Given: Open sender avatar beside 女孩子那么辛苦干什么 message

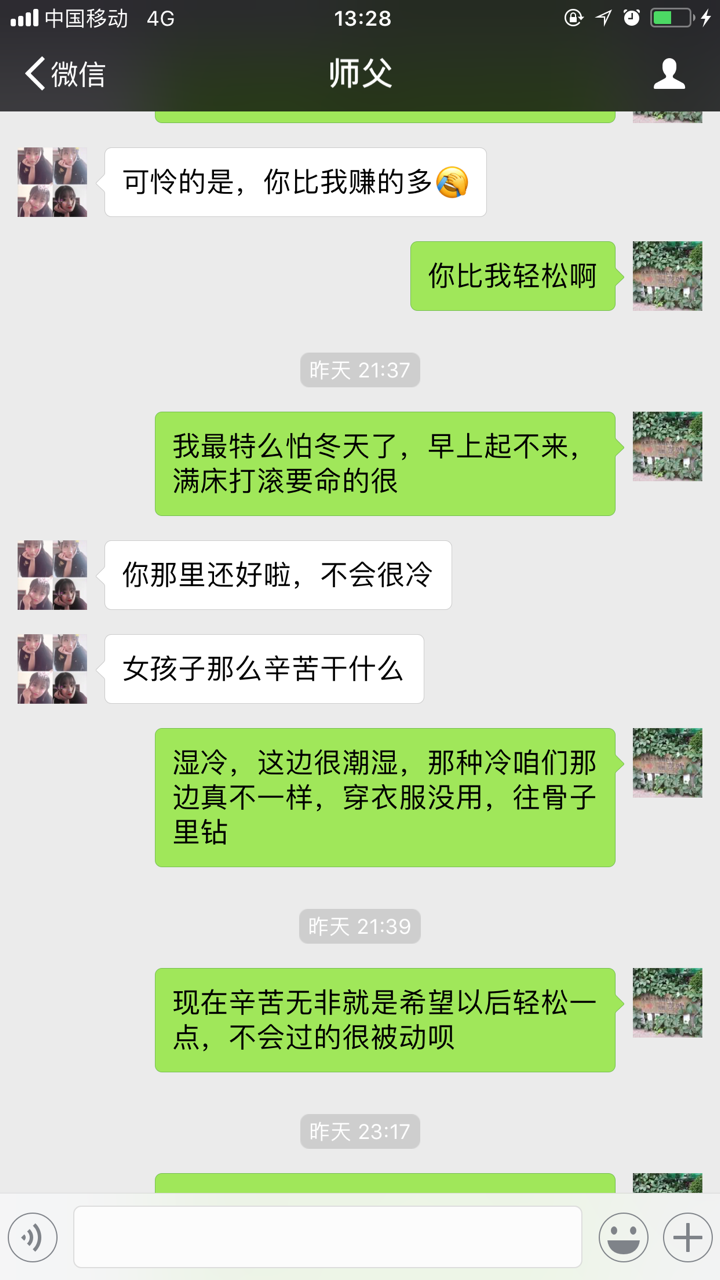Looking at the screenshot, I should coord(52,669).
